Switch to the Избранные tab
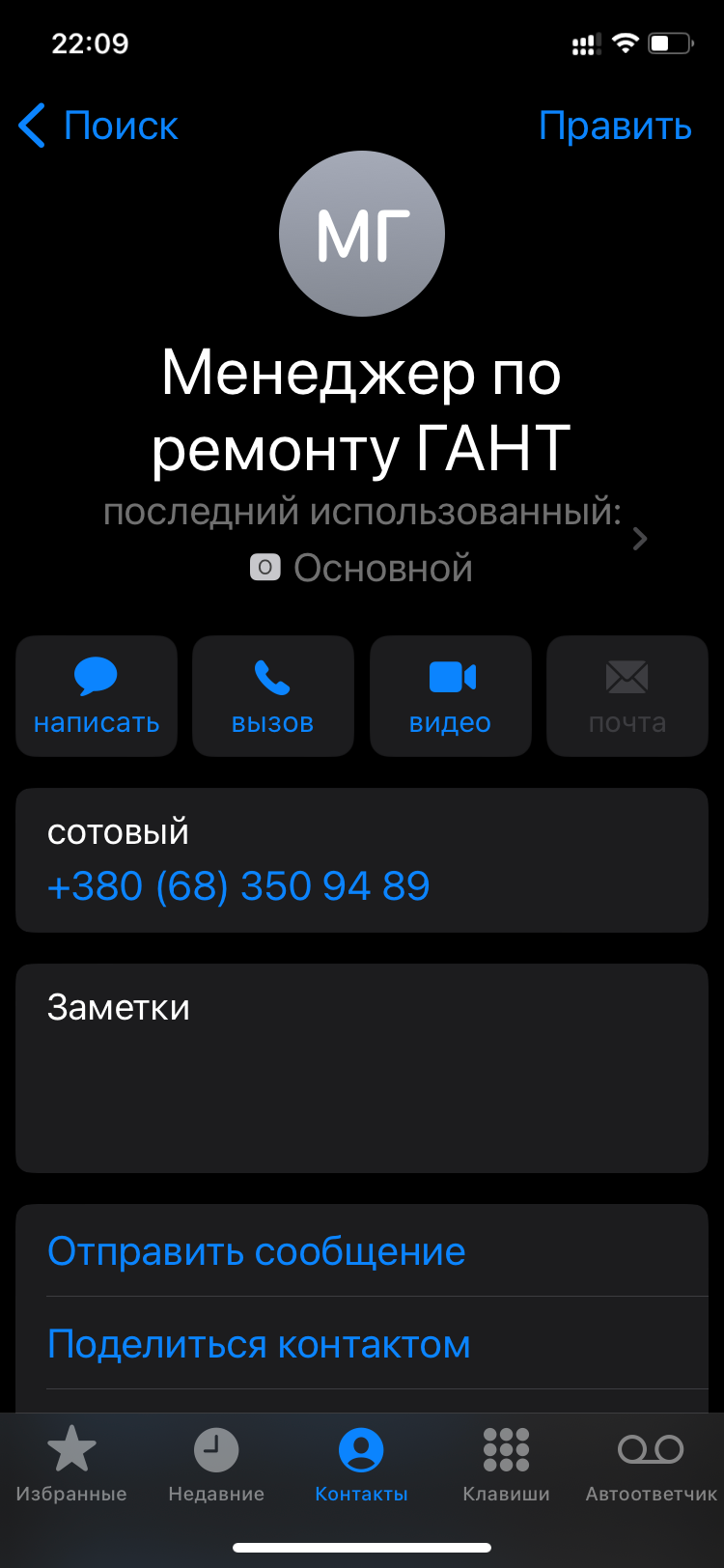The image size is (724, 1568). (x=71, y=1466)
